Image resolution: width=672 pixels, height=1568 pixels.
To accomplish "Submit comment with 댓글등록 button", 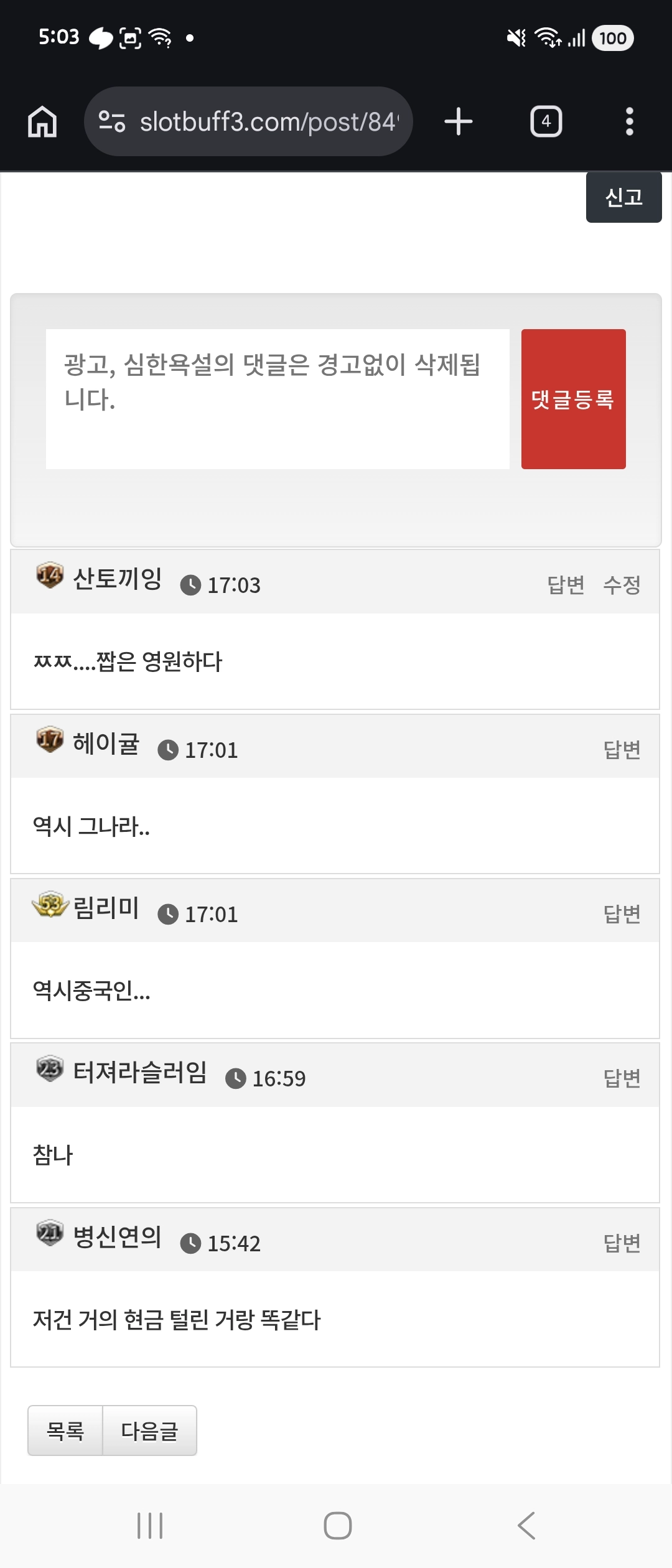I will (x=573, y=399).
